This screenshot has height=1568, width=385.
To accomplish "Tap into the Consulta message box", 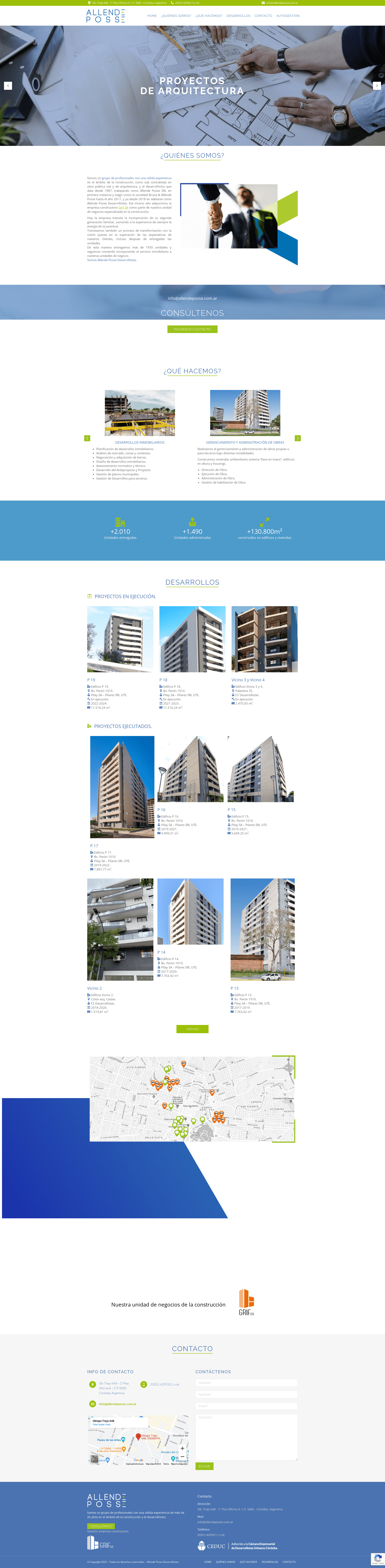I will (x=246, y=1437).
